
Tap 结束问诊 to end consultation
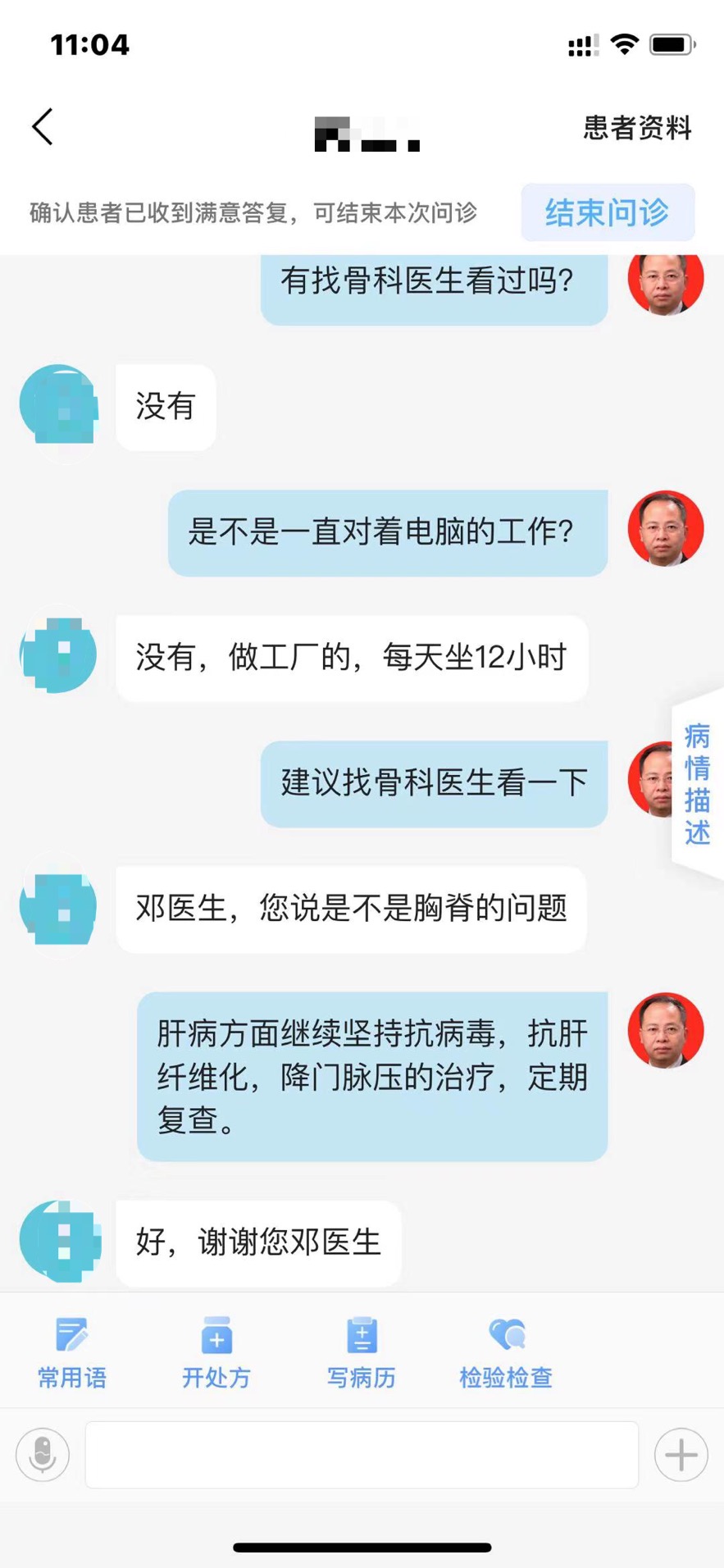click(608, 213)
